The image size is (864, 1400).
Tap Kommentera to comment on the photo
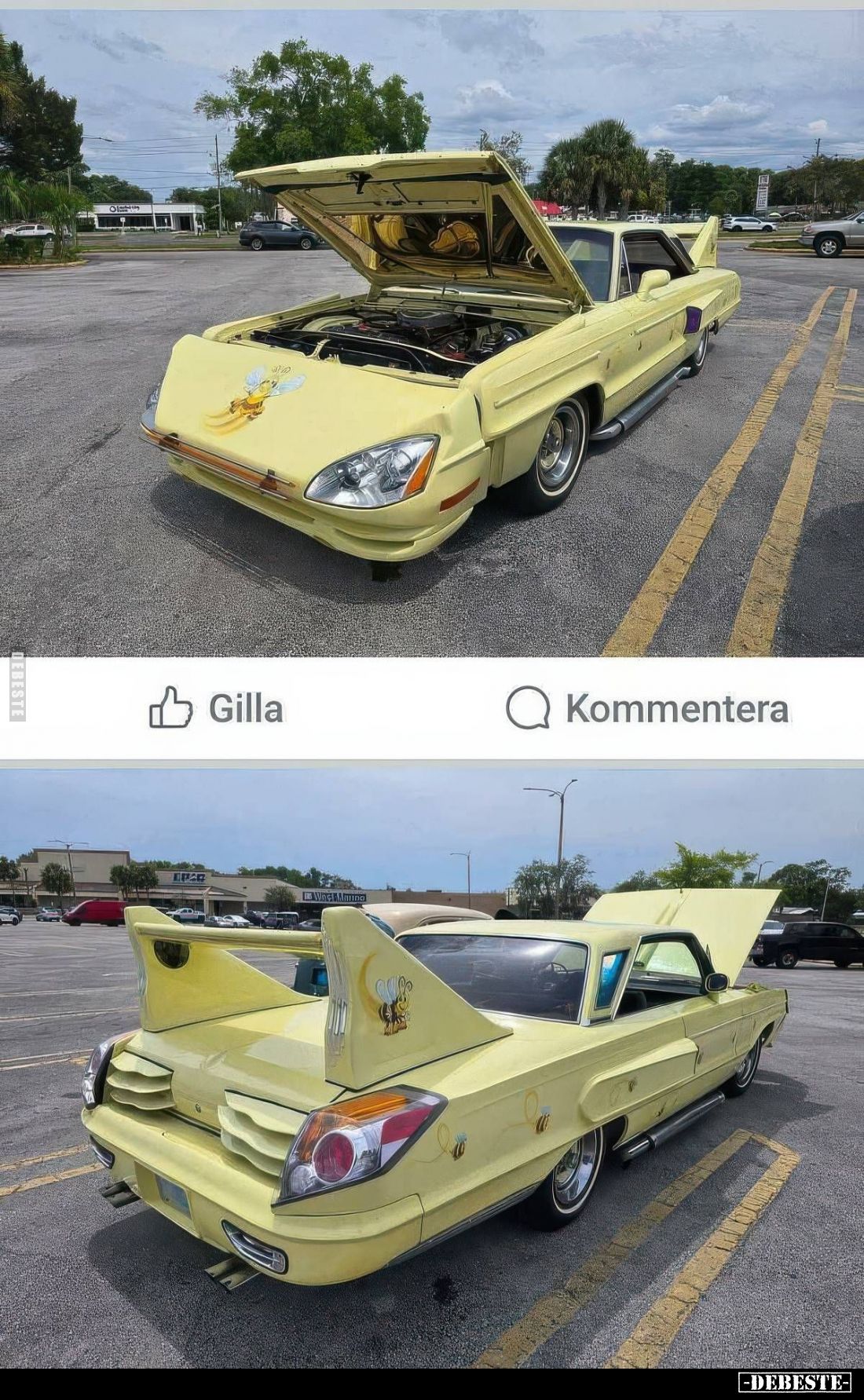(x=647, y=707)
